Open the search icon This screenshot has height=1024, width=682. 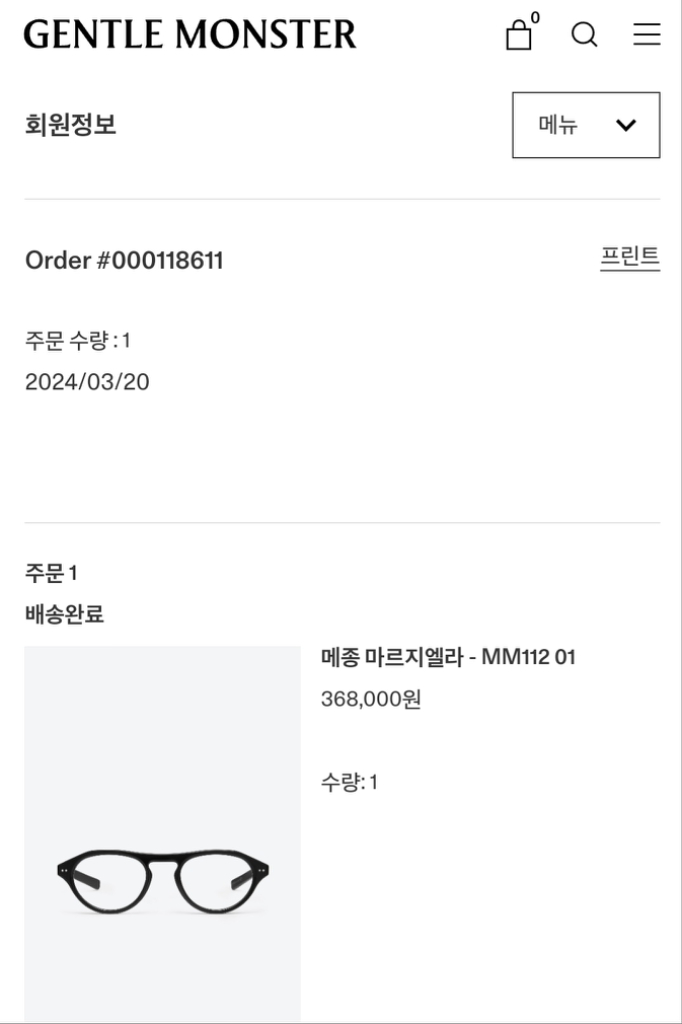(584, 35)
